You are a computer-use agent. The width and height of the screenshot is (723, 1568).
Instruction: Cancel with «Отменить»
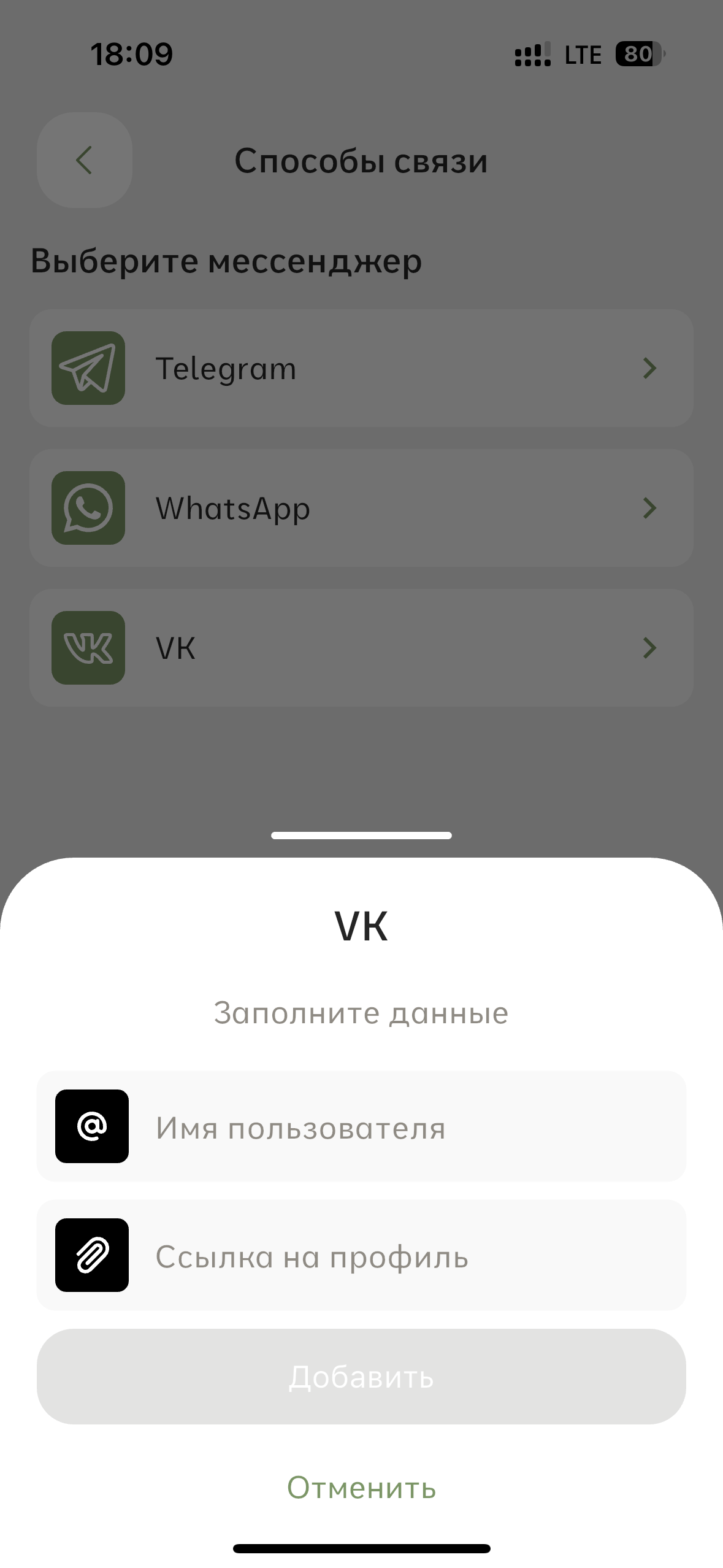point(361,1488)
